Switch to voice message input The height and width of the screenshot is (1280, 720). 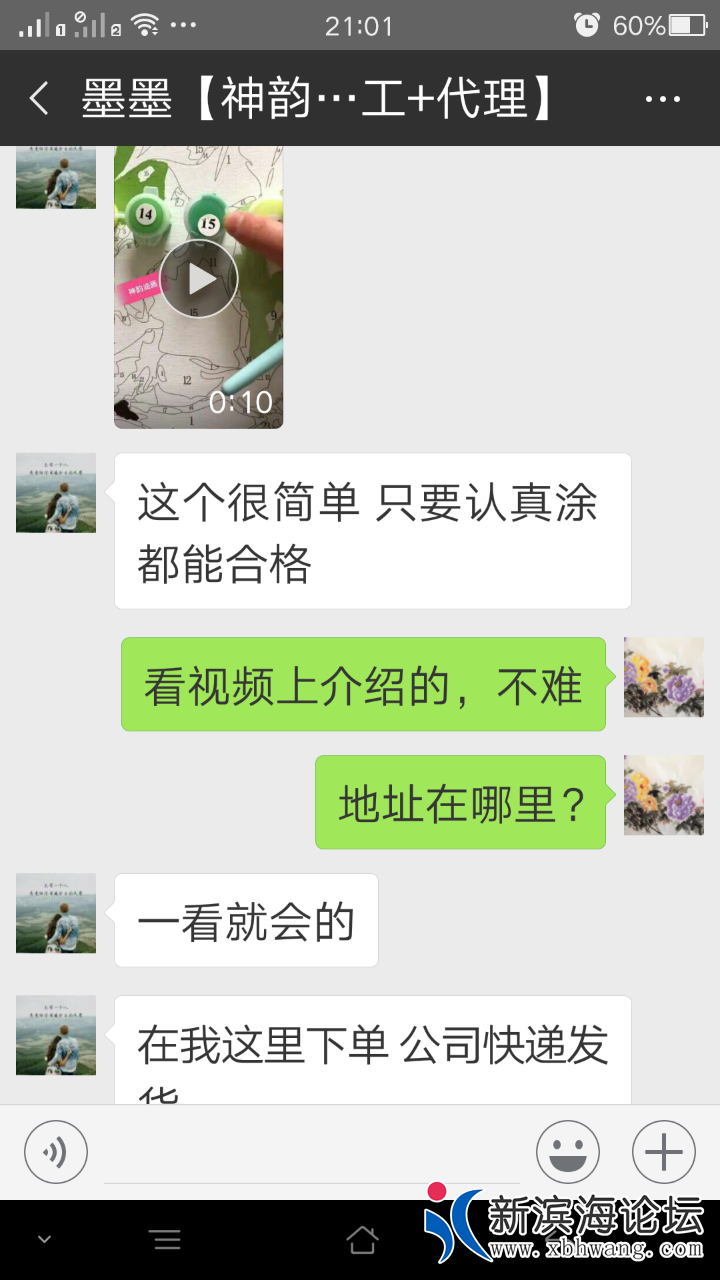[x=56, y=1152]
